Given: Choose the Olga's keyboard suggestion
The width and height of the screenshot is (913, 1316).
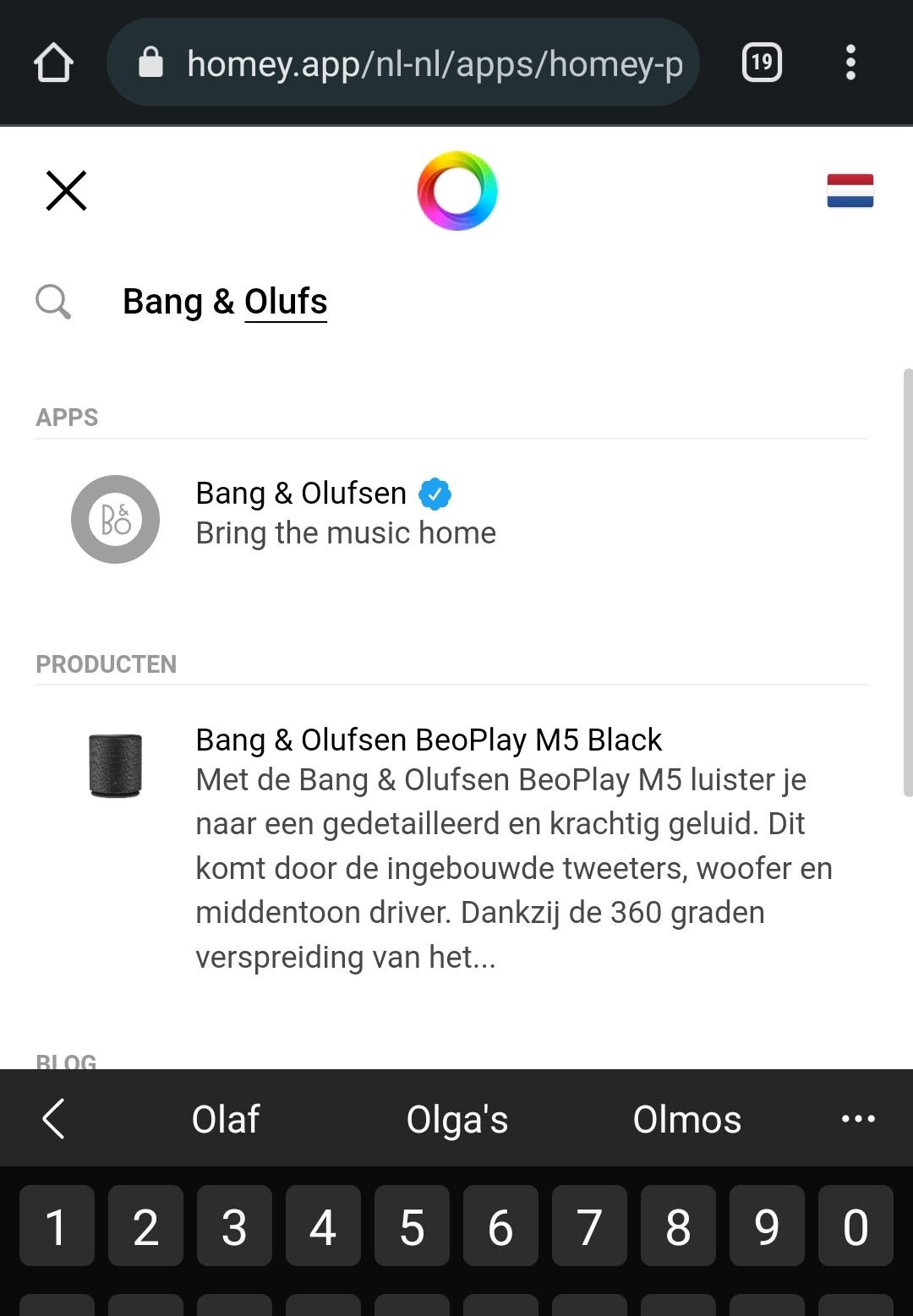Looking at the screenshot, I should coord(456,1119).
